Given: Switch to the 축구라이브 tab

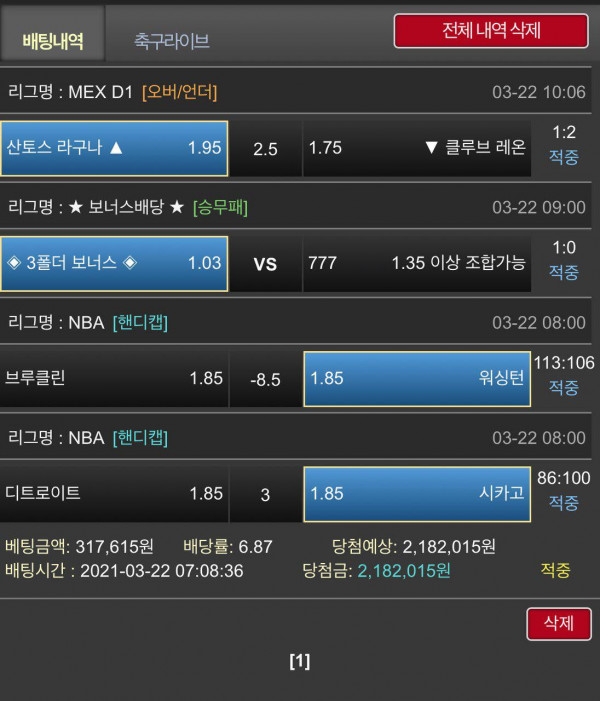Looking at the screenshot, I should point(171,41).
